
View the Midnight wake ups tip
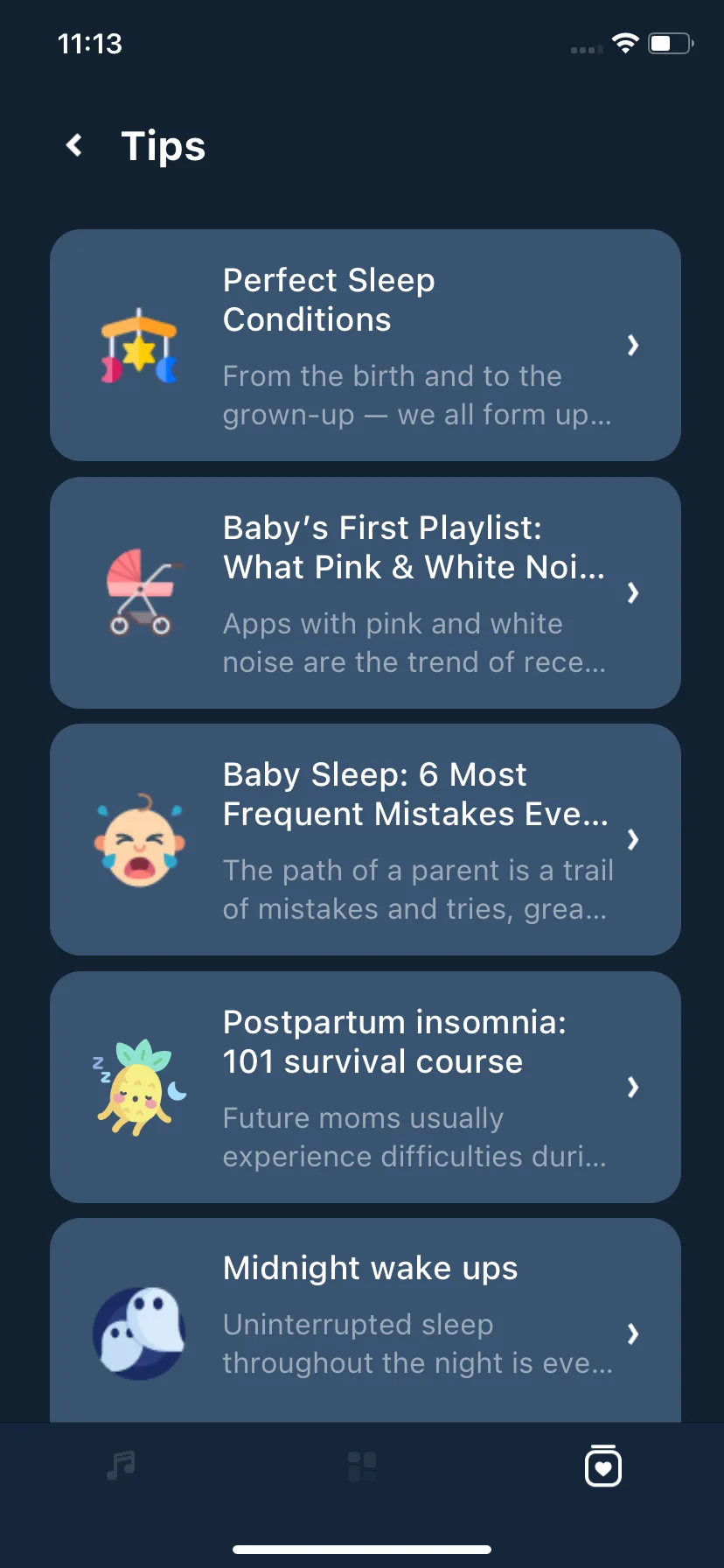365,1321
